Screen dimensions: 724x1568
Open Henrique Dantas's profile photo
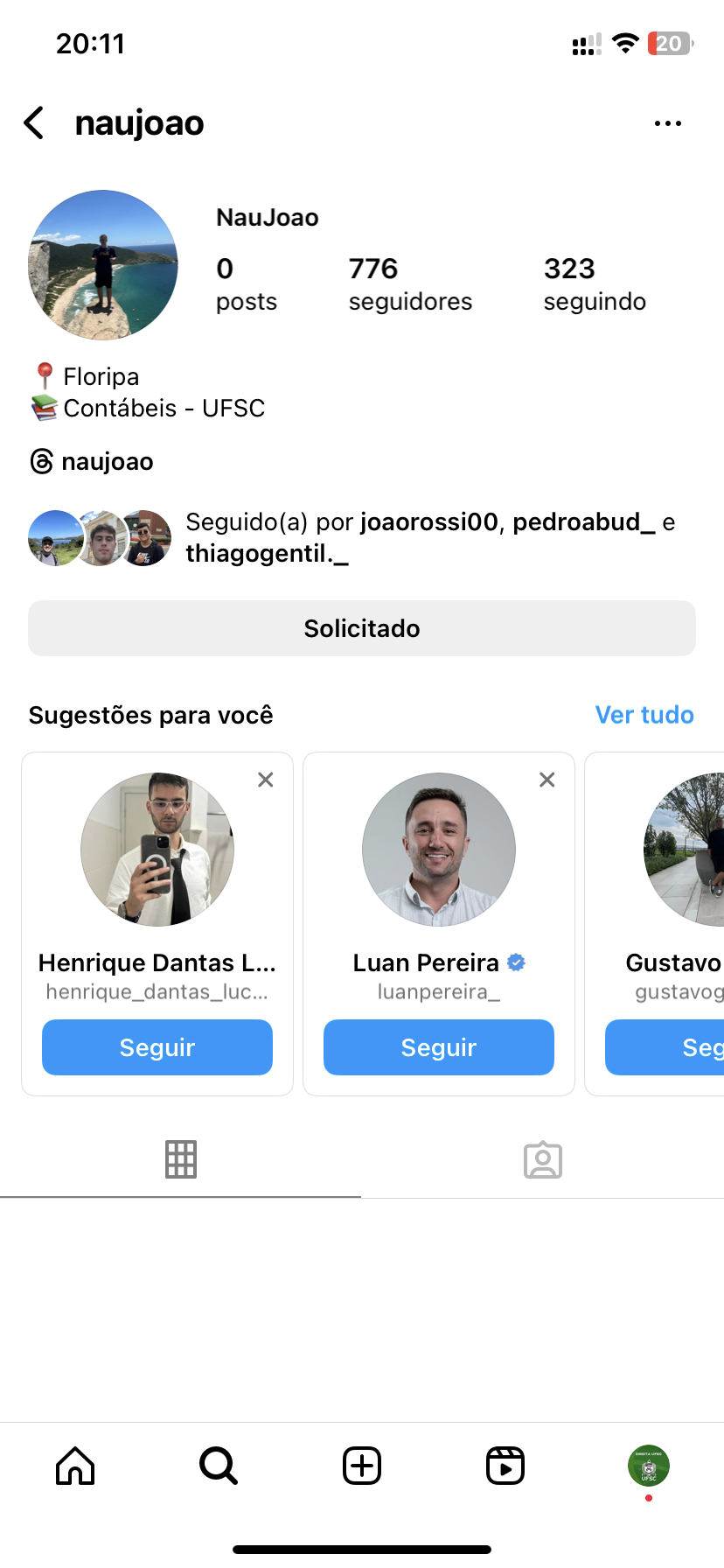click(x=157, y=850)
